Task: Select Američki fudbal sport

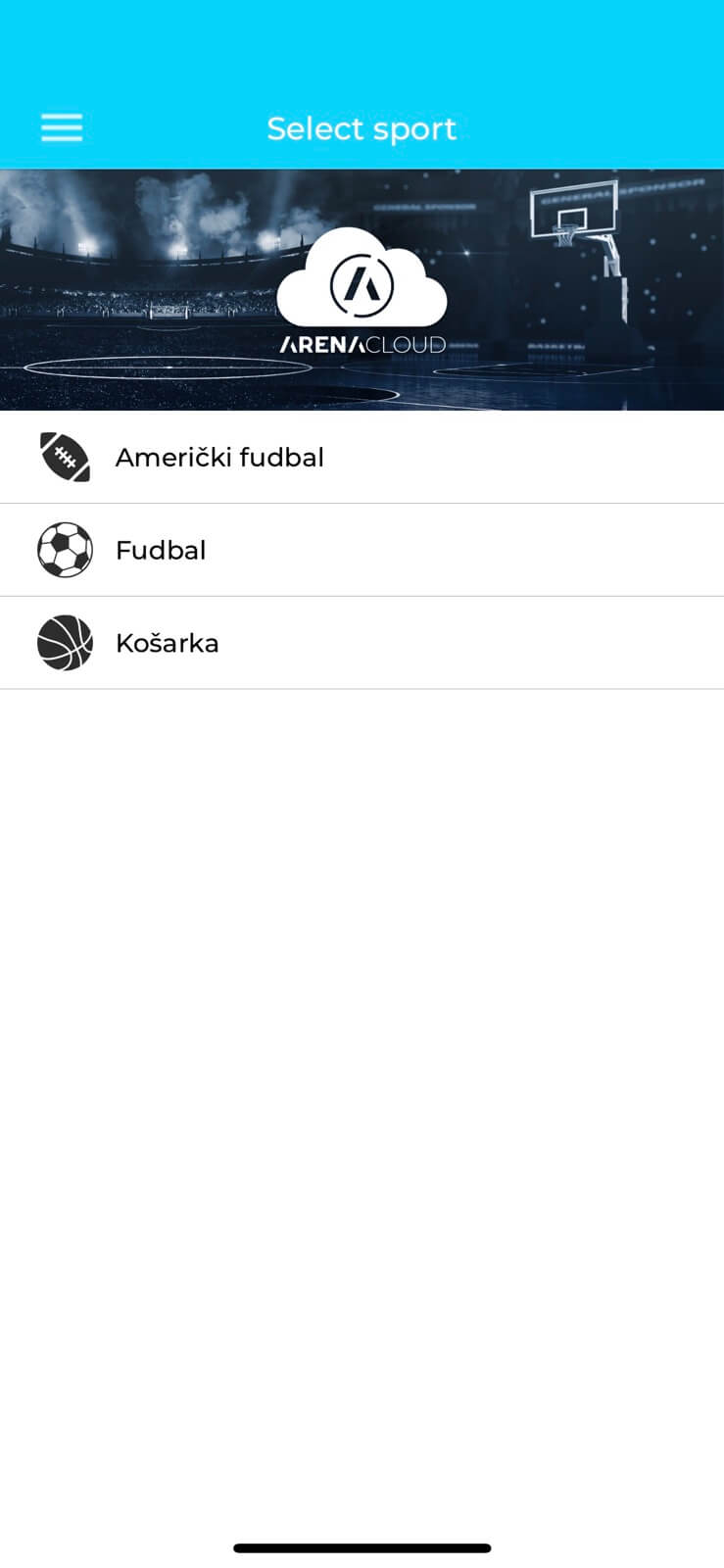Action: tap(219, 458)
